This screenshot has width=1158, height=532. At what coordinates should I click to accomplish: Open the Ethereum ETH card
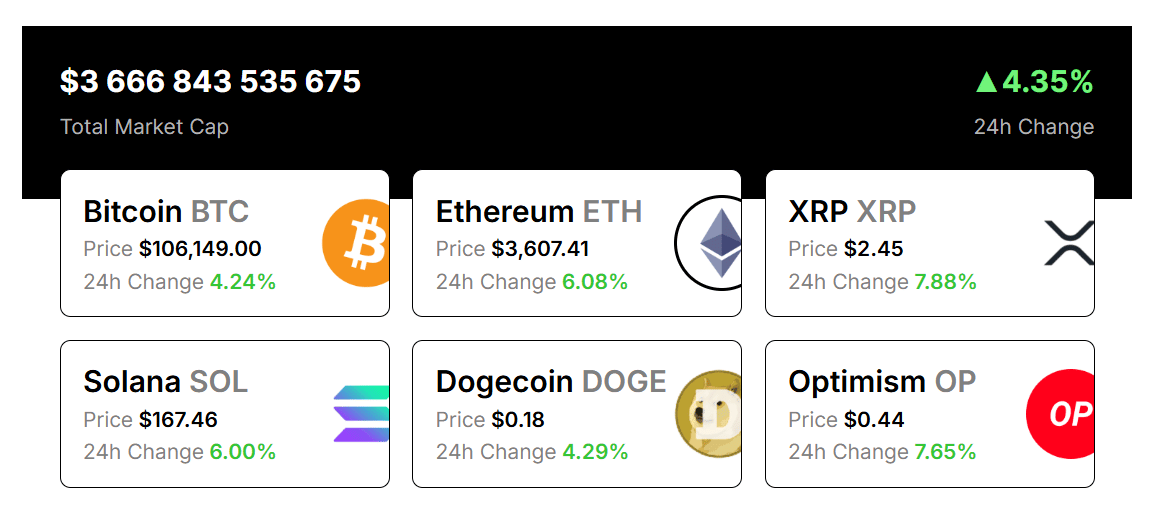click(576, 243)
